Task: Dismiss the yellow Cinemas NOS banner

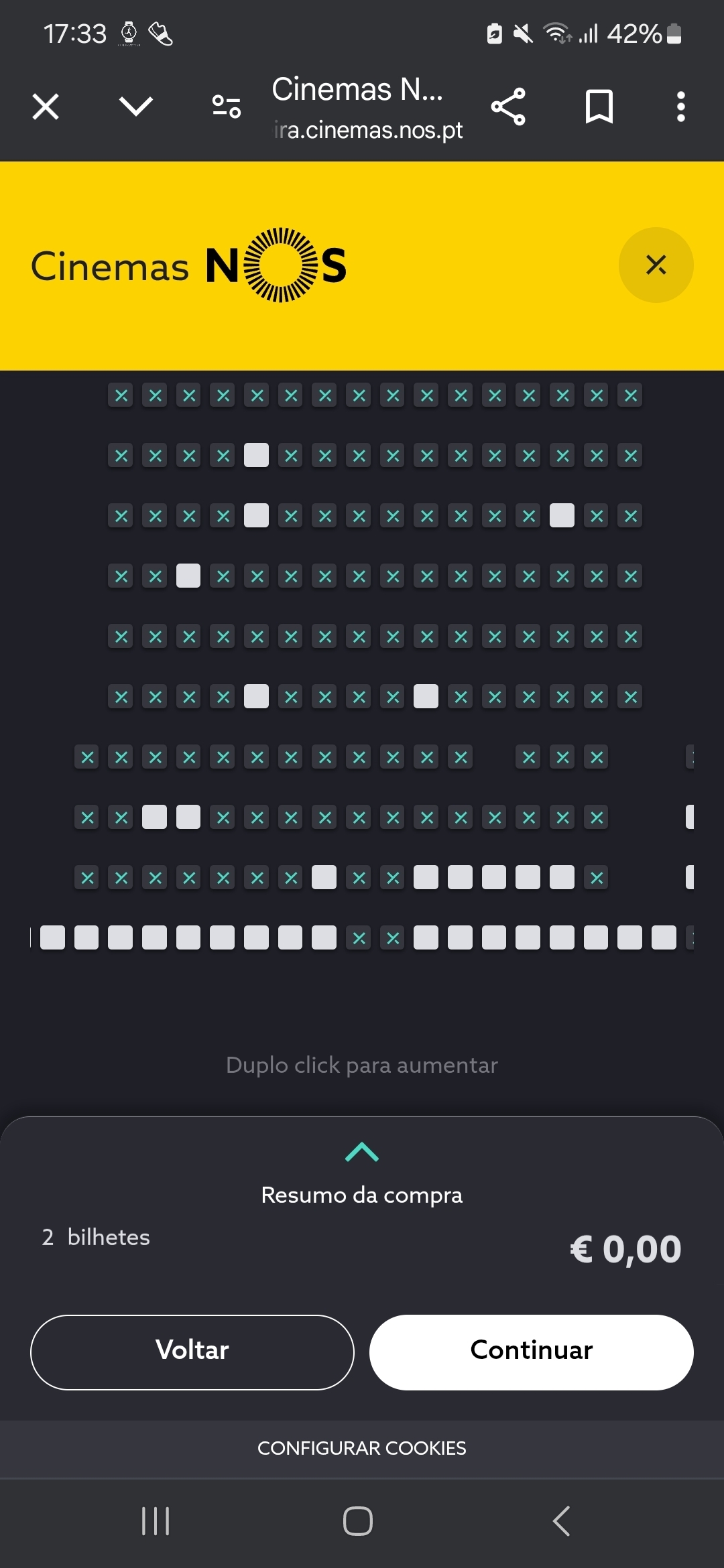Action: [656, 265]
